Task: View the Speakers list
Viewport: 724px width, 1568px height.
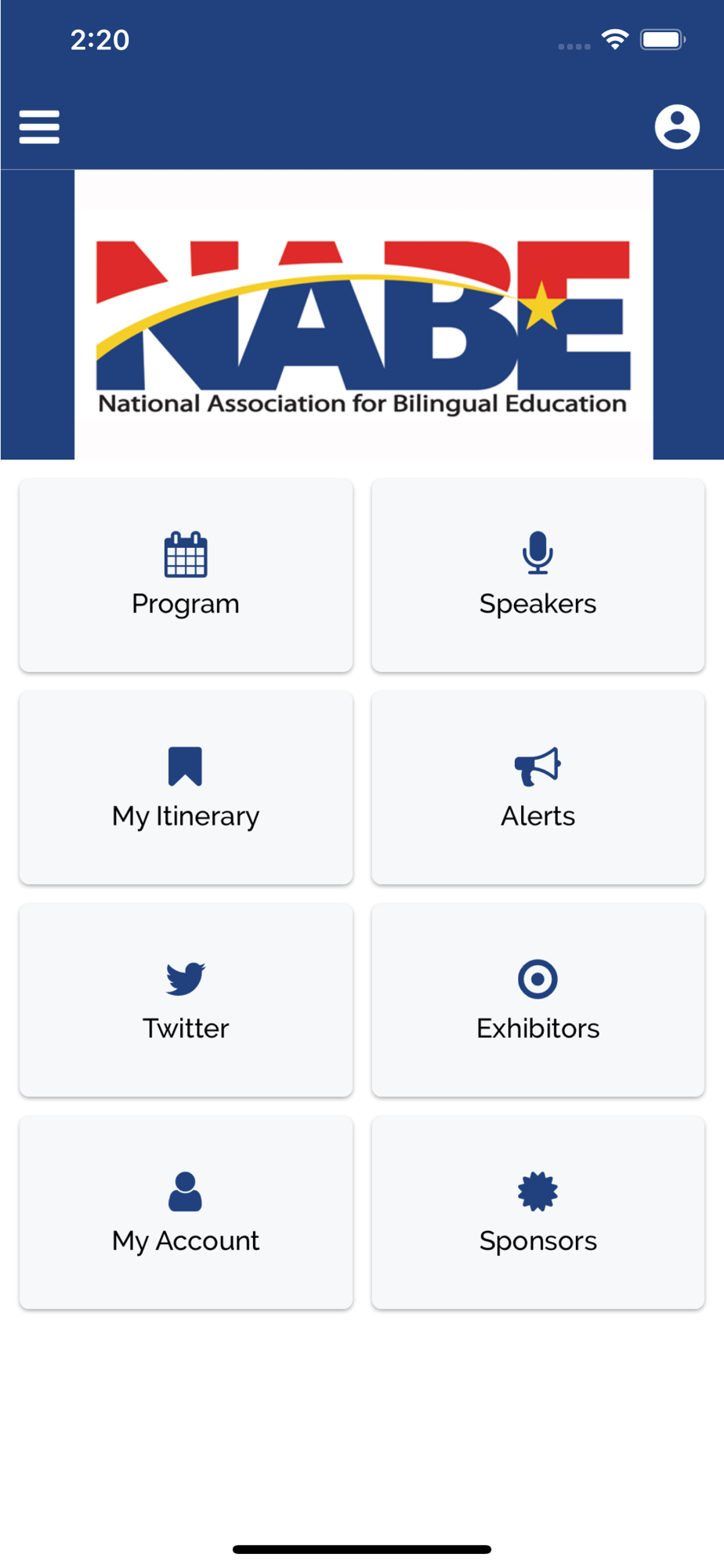Action: (538, 575)
